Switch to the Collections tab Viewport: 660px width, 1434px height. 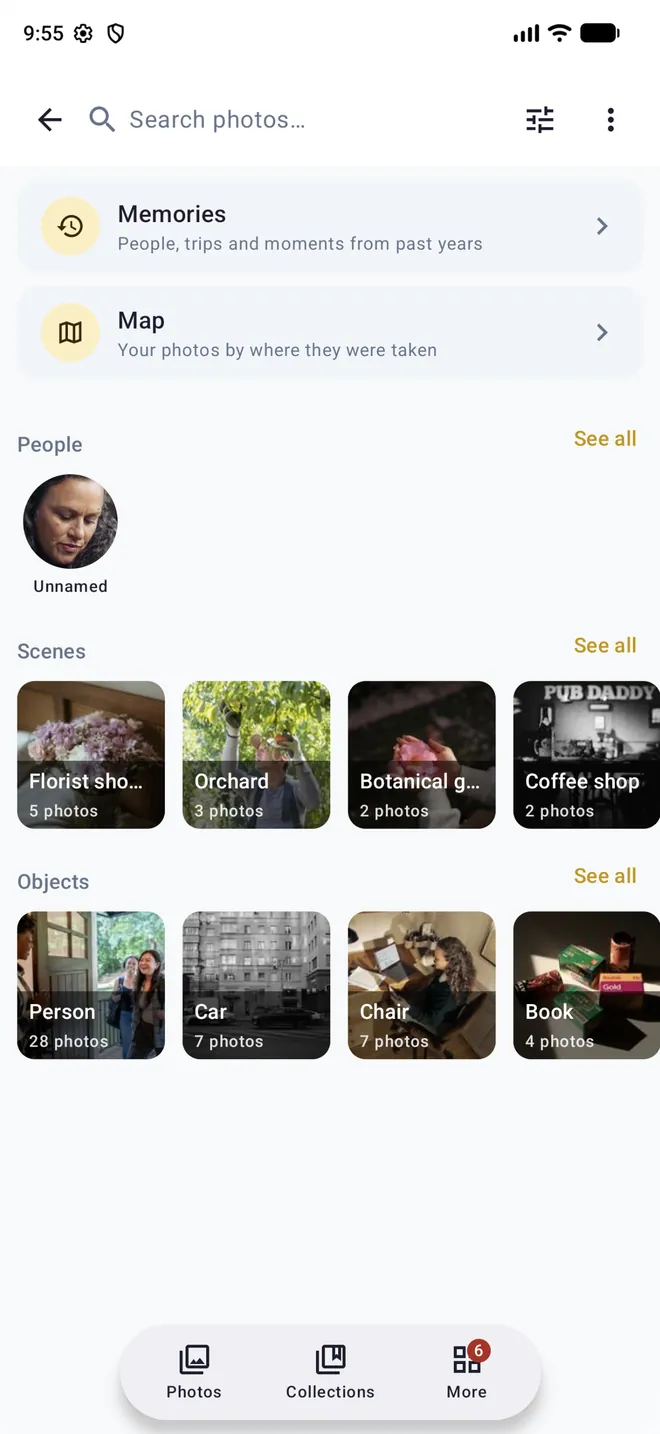(330, 1372)
